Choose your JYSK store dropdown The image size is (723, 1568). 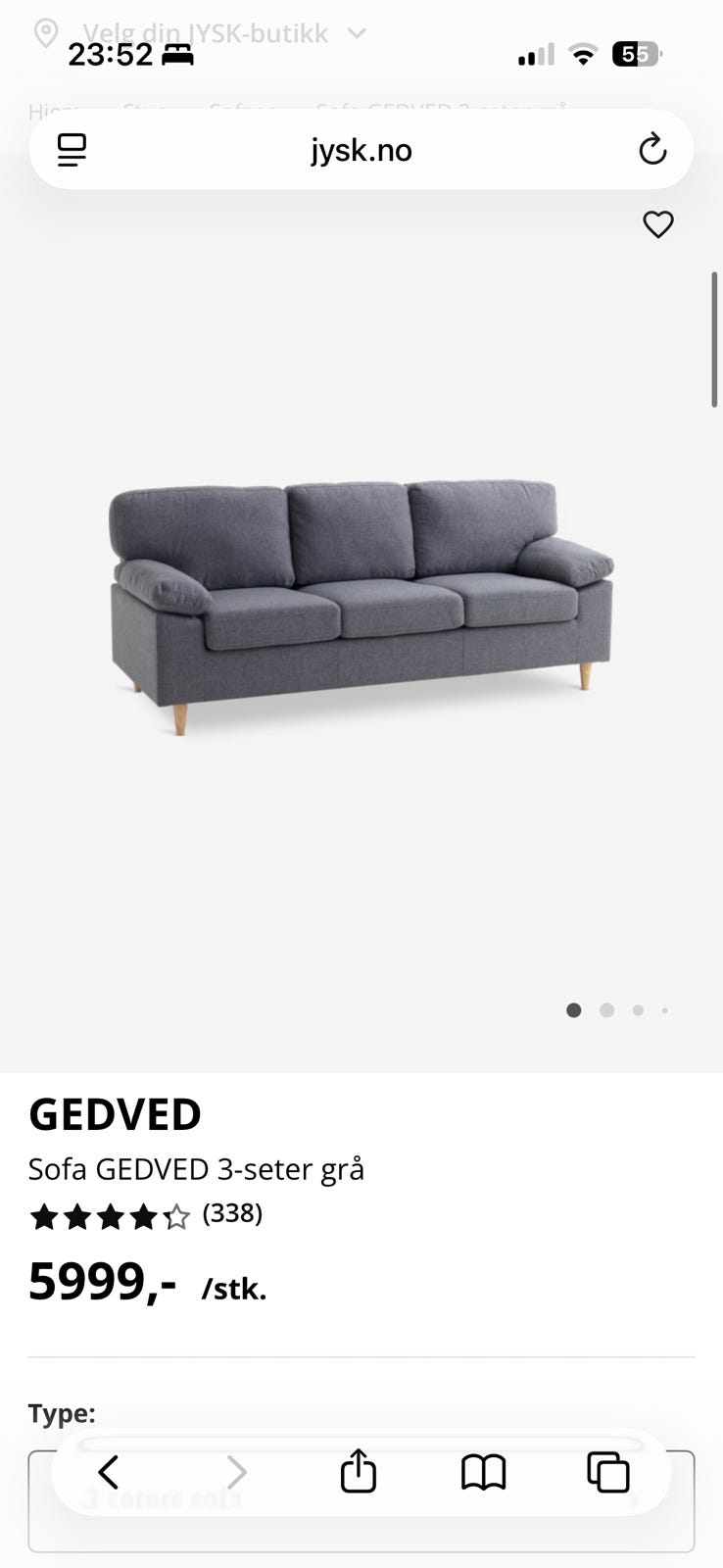(206, 33)
